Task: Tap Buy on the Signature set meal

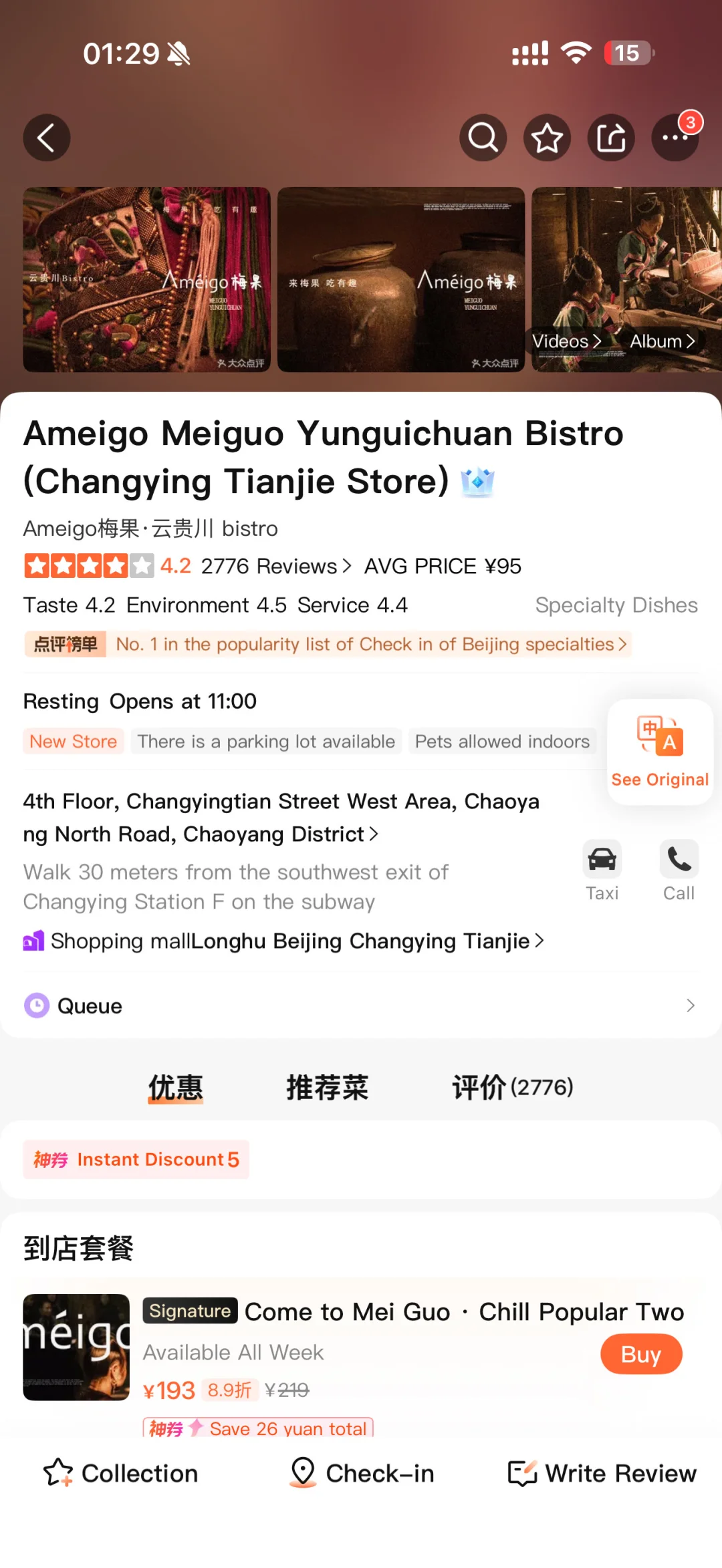Action: point(640,1354)
